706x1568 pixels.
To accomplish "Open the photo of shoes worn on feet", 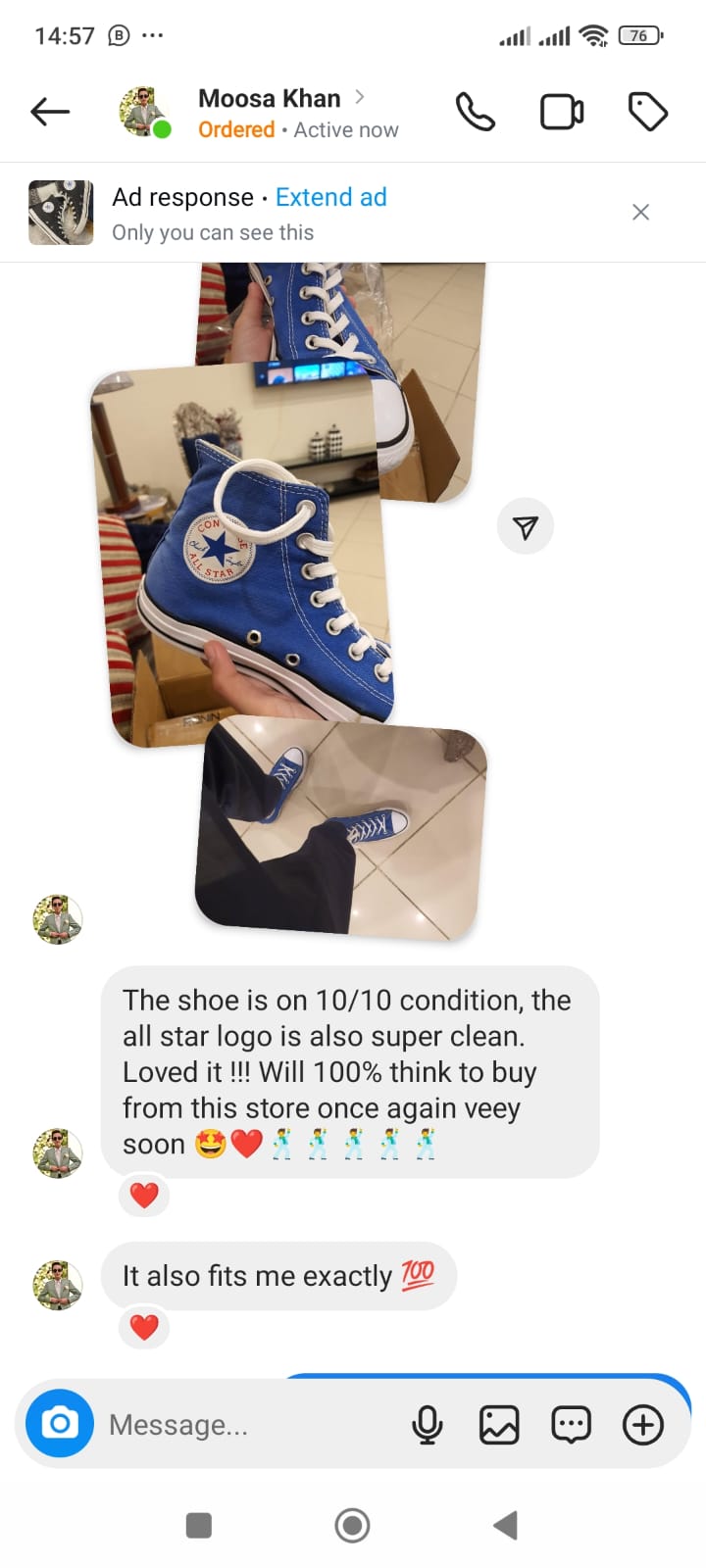I will tap(340, 828).
